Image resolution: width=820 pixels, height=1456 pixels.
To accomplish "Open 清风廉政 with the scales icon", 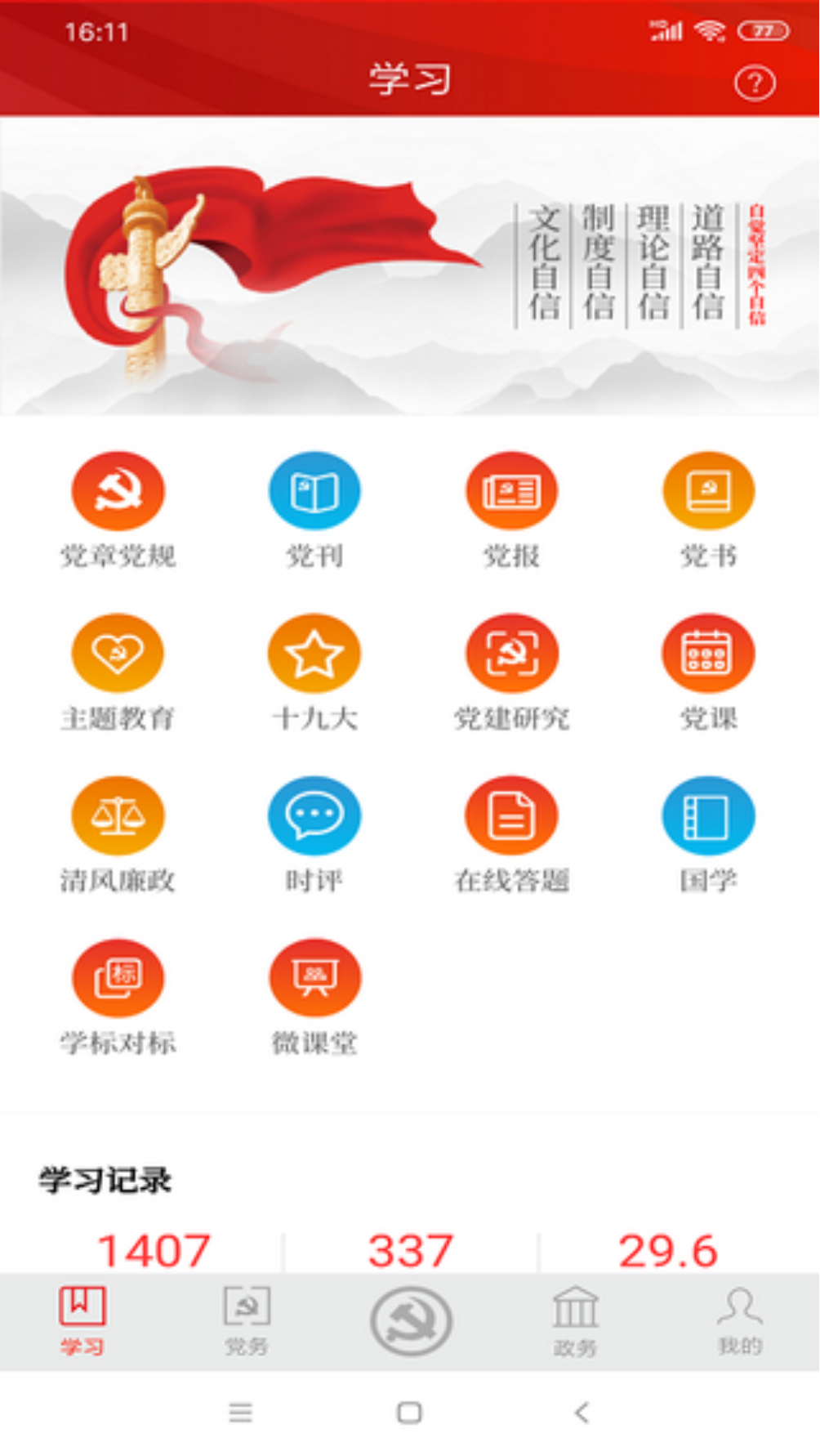I will coord(118,814).
